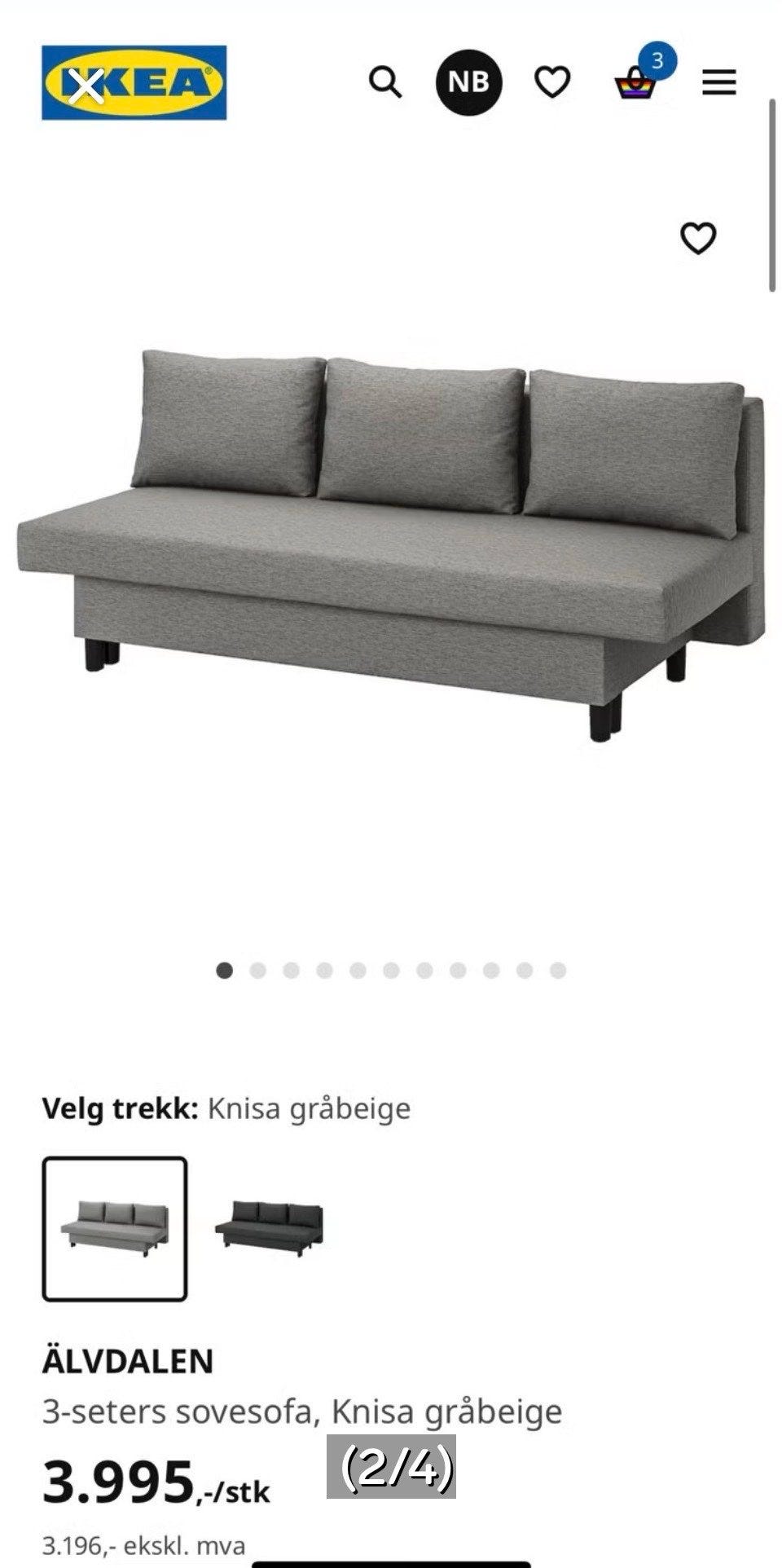
Task: Open the NB profile account button
Action: (469, 82)
